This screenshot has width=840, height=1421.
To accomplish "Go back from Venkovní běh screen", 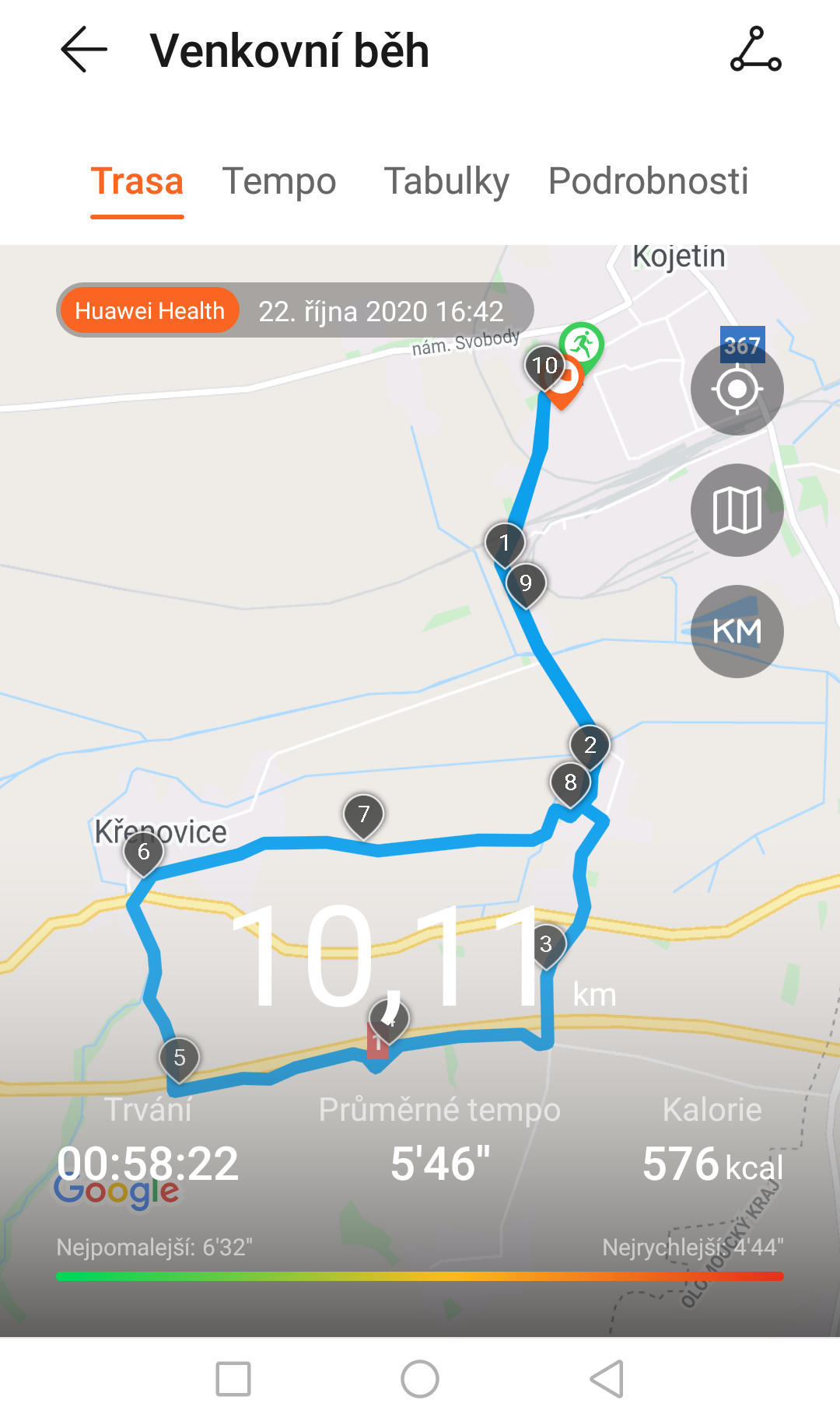I will (84, 50).
